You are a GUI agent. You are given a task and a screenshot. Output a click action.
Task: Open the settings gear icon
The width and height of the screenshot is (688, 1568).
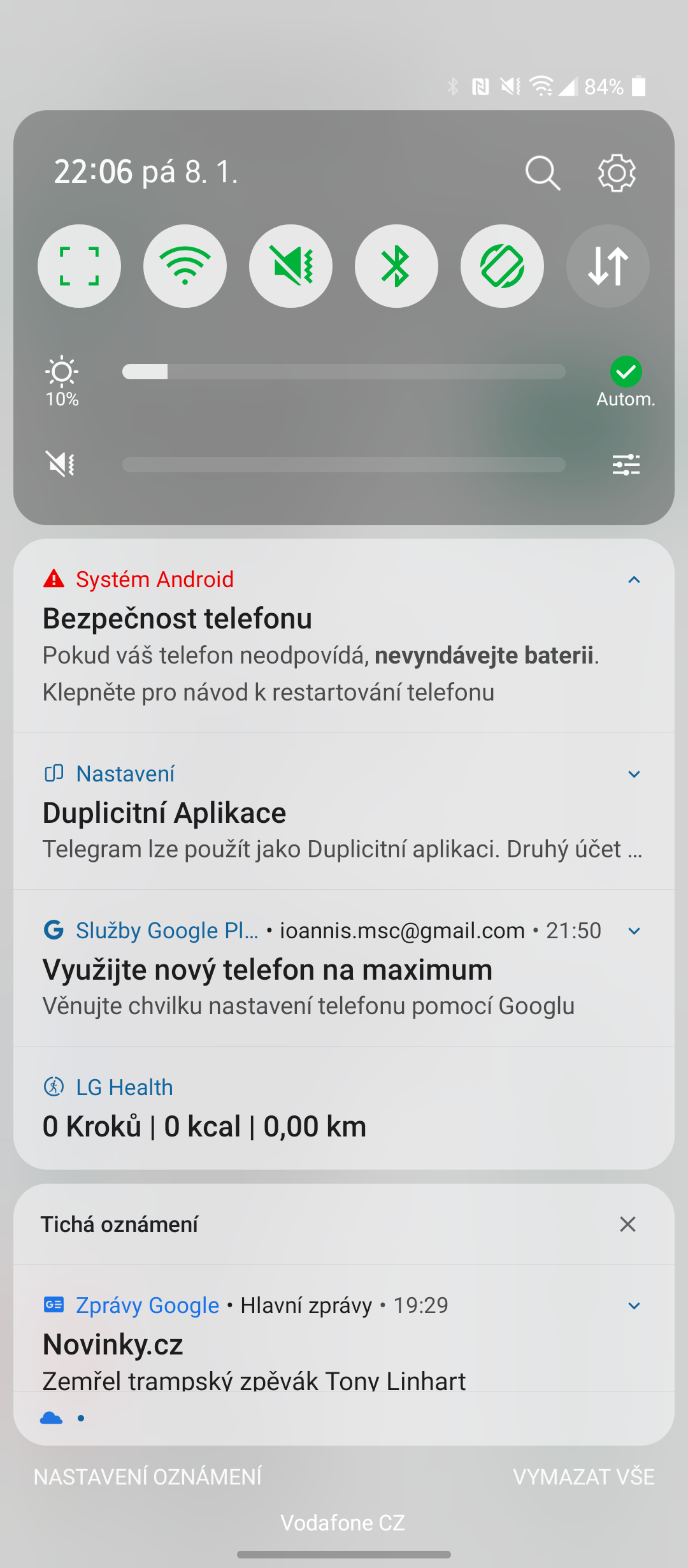tap(616, 173)
